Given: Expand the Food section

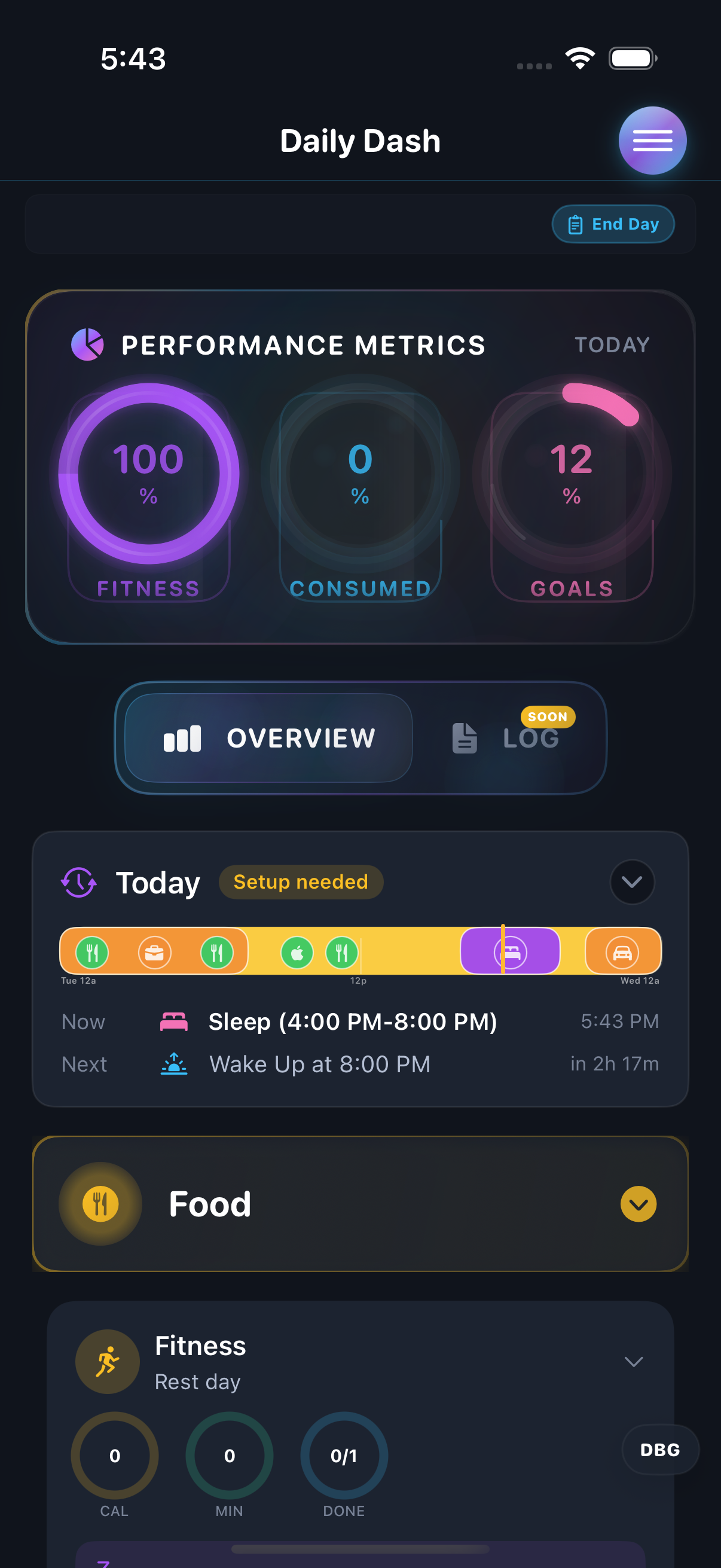Looking at the screenshot, I should [x=637, y=1203].
